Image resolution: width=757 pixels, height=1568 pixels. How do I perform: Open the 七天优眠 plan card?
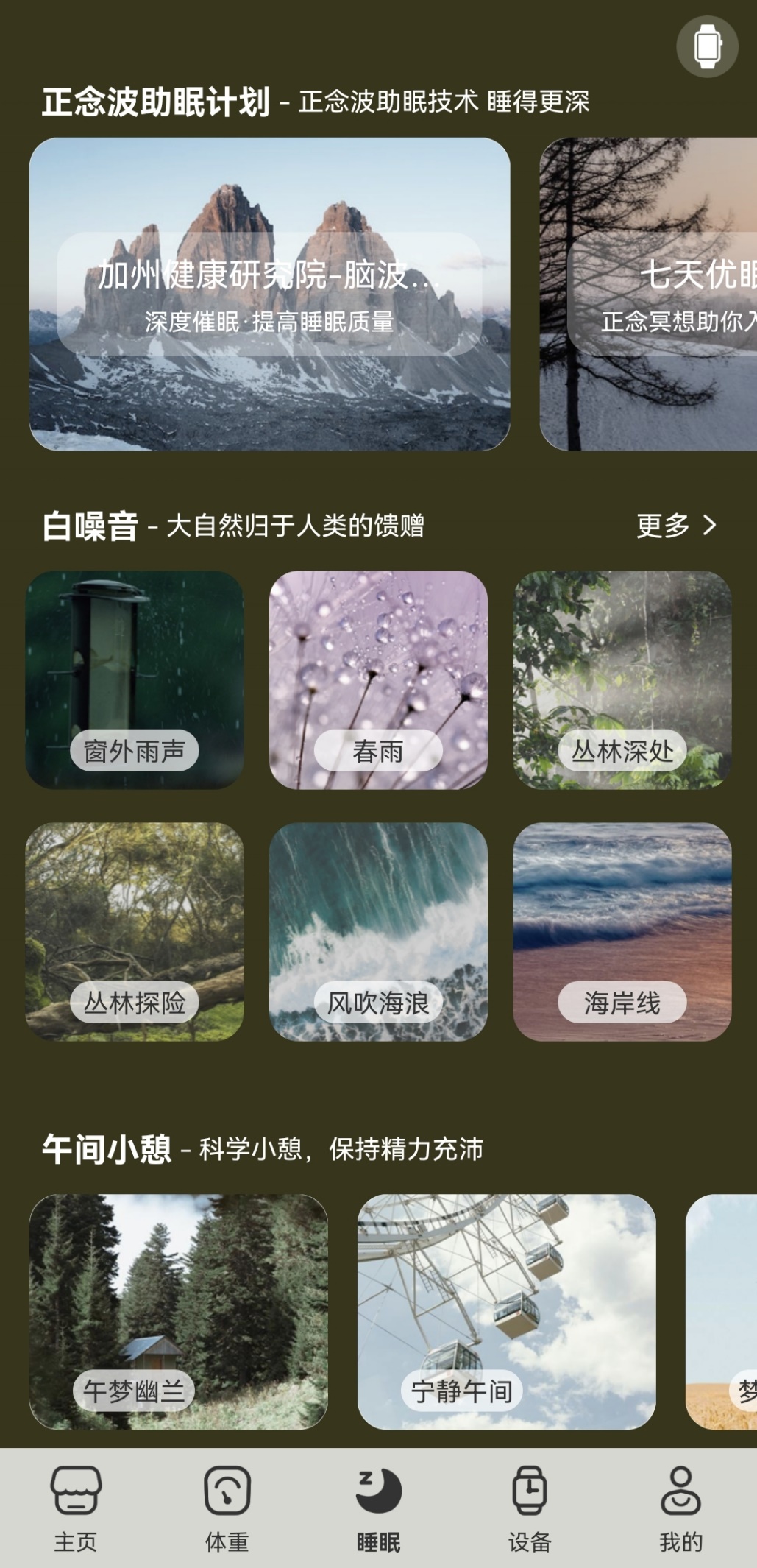(x=649, y=294)
